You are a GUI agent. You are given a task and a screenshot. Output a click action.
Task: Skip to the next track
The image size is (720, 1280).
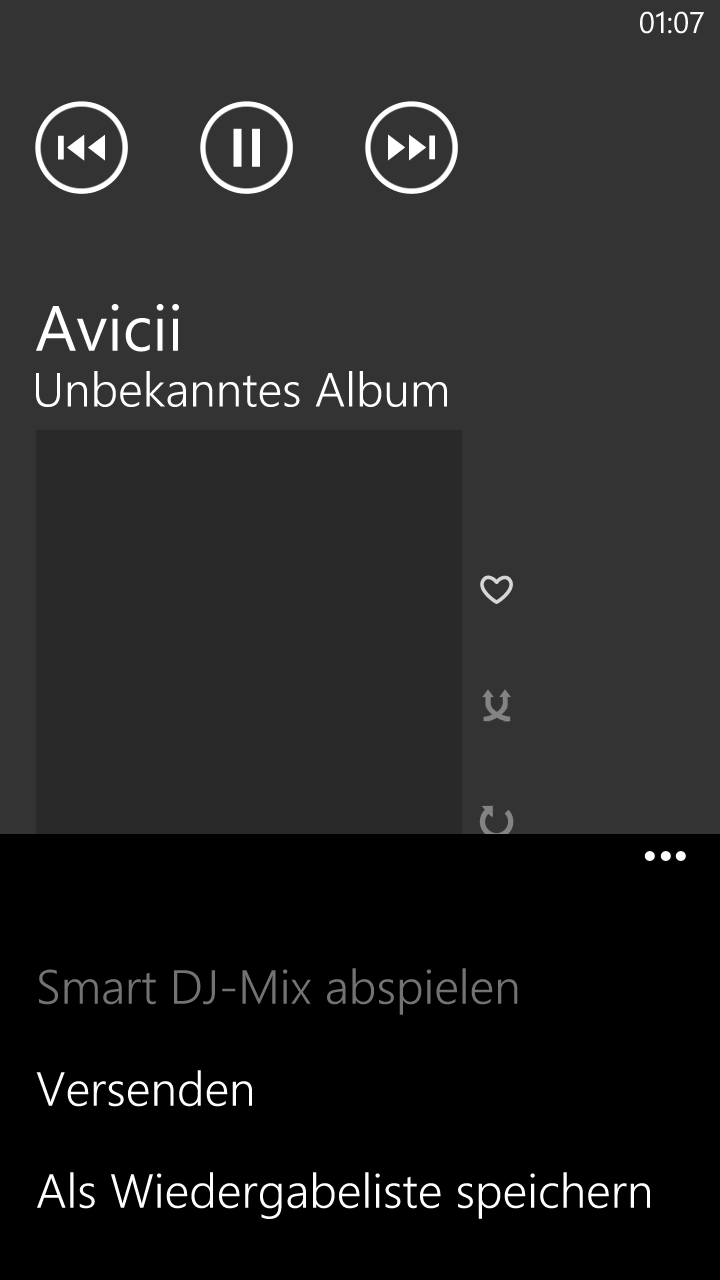pyautogui.click(x=411, y=148)
